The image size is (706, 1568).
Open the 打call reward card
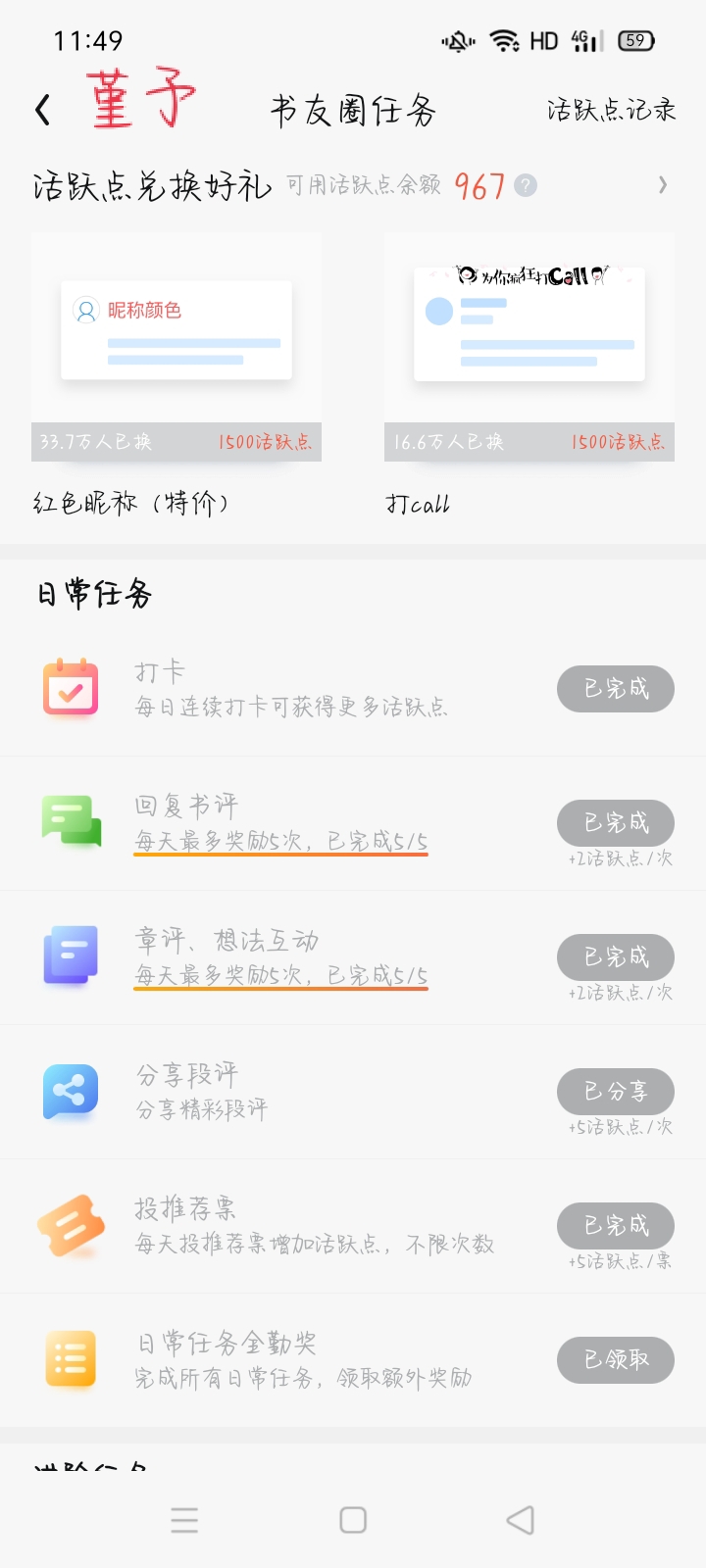click(x=529, y=348)
